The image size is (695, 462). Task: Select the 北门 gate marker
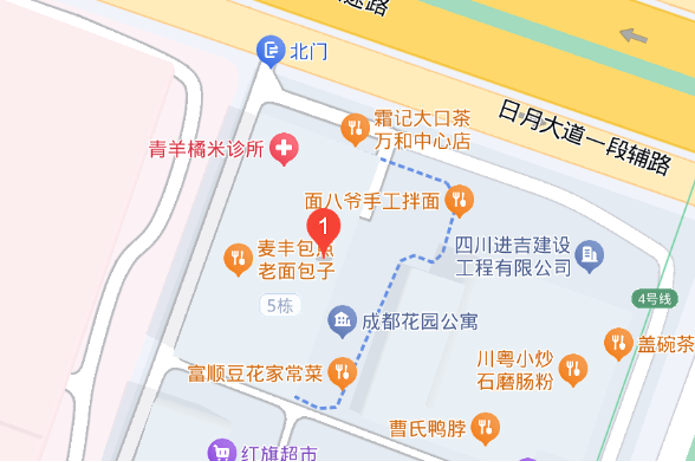tap(269, 48)
